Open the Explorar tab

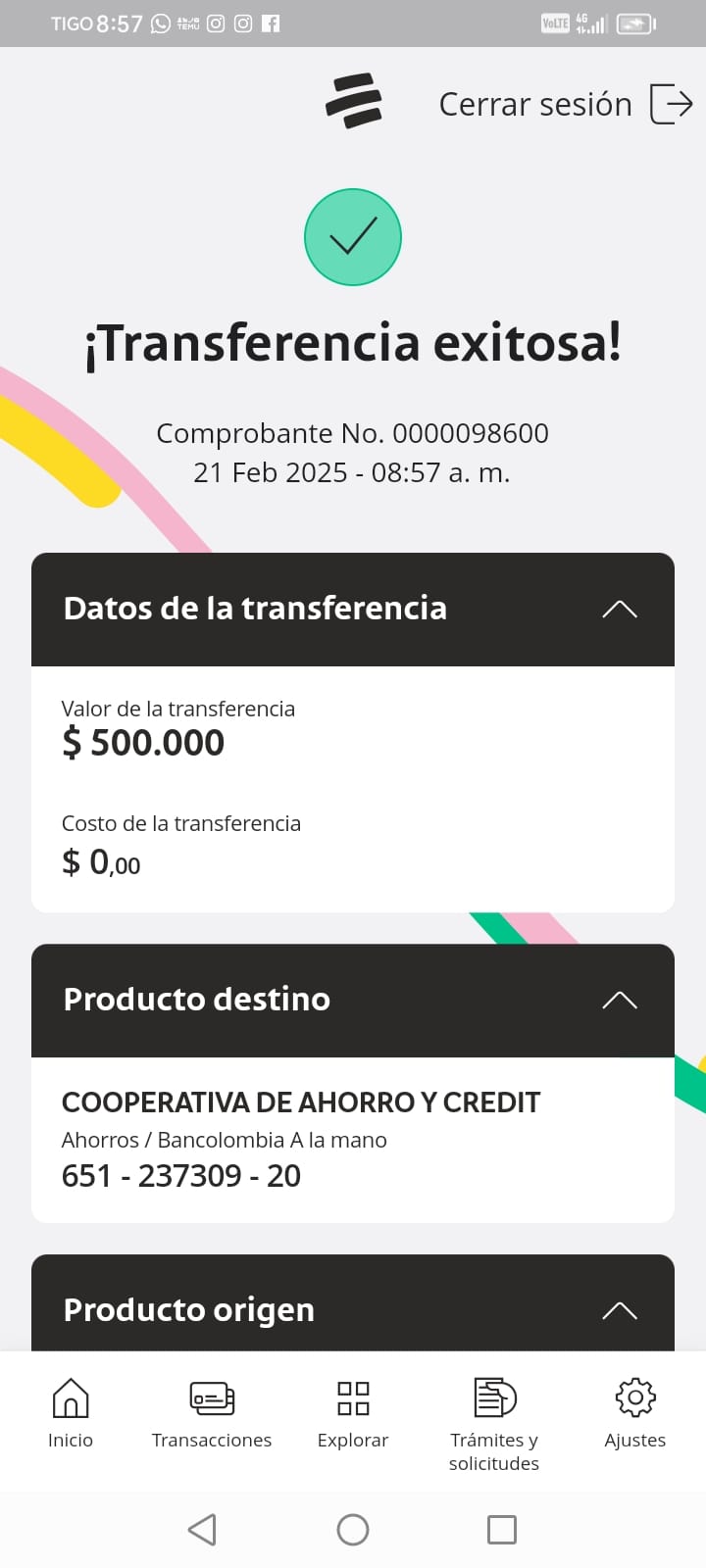[353, 1412]
